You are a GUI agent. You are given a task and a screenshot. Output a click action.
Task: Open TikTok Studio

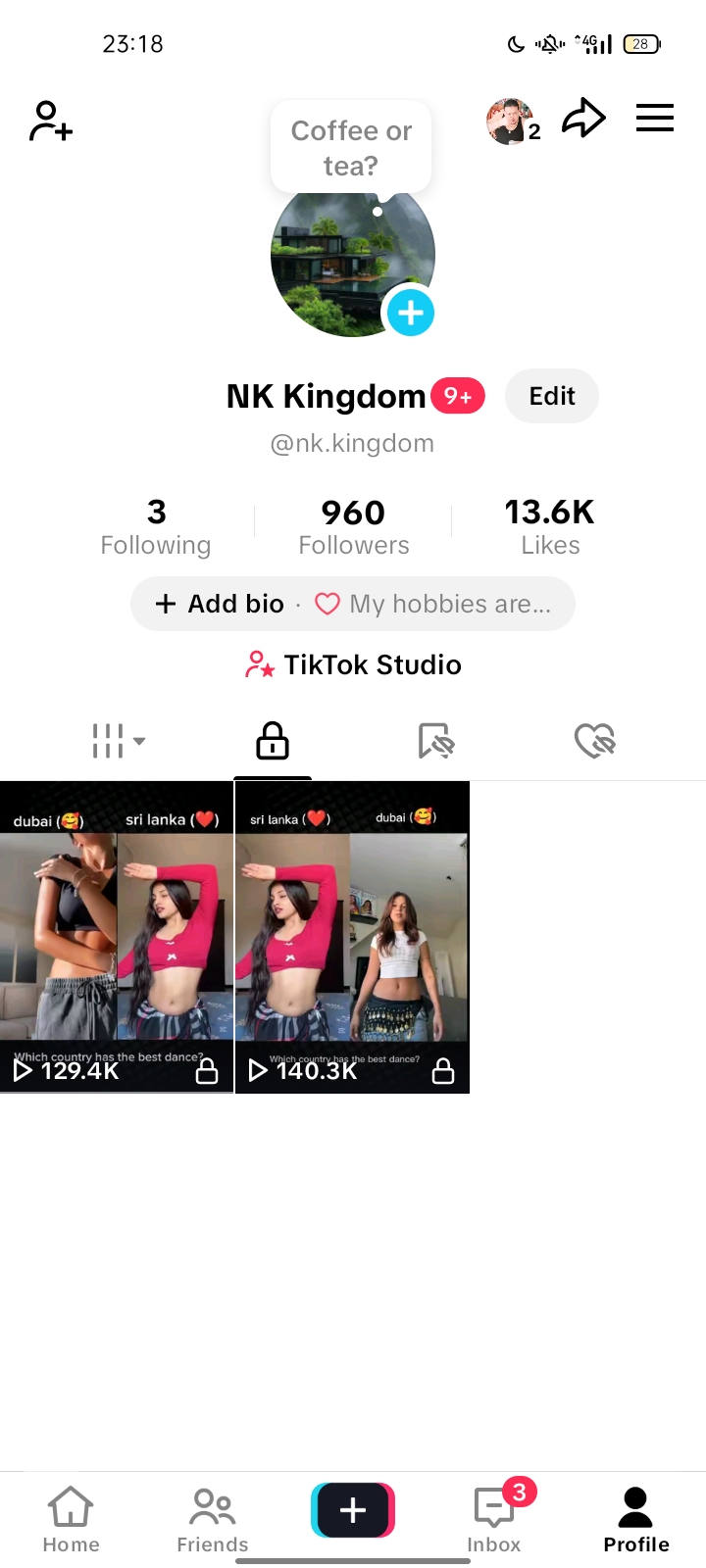coord(353,665)
